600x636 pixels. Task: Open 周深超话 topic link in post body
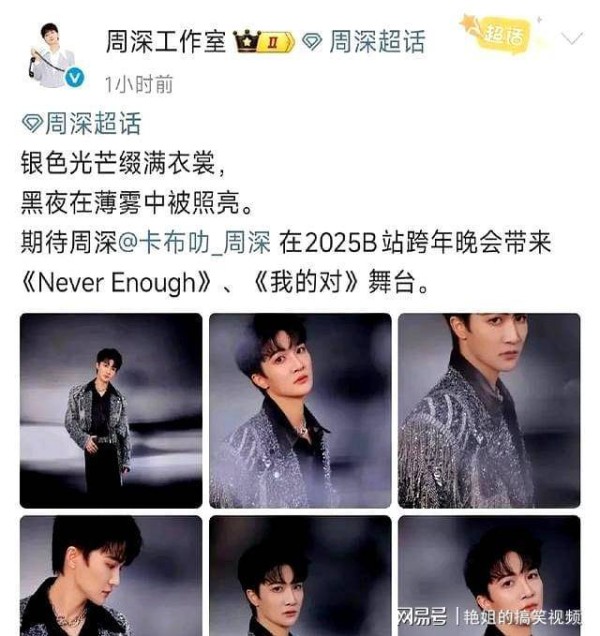pos(82,124)
